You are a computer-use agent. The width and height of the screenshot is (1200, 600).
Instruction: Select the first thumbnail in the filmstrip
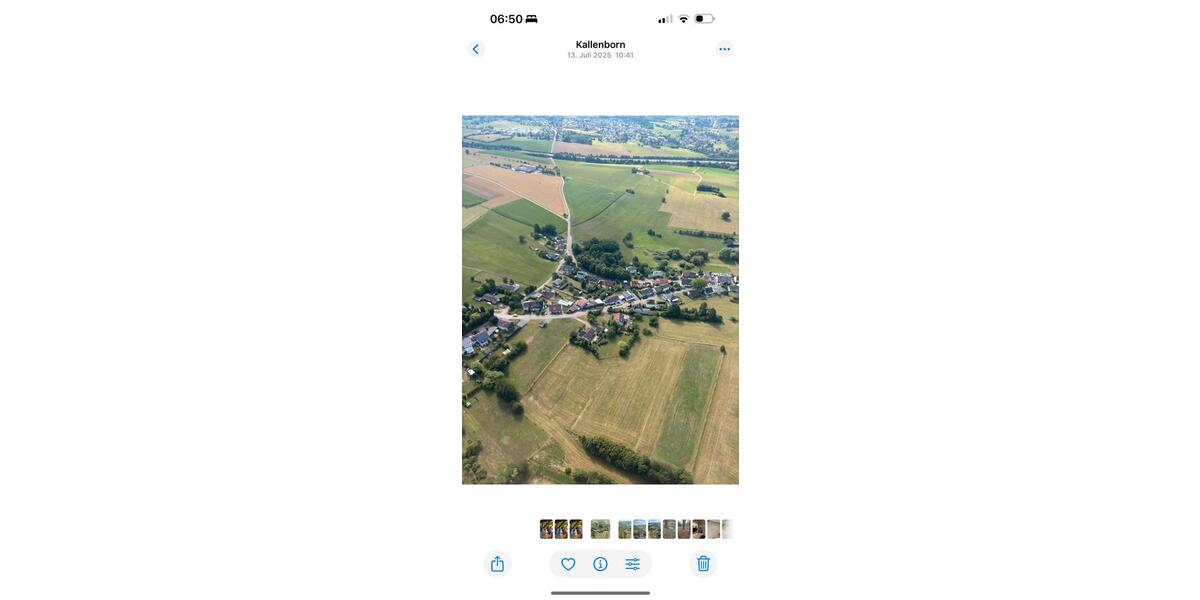(x=546, y=529)
